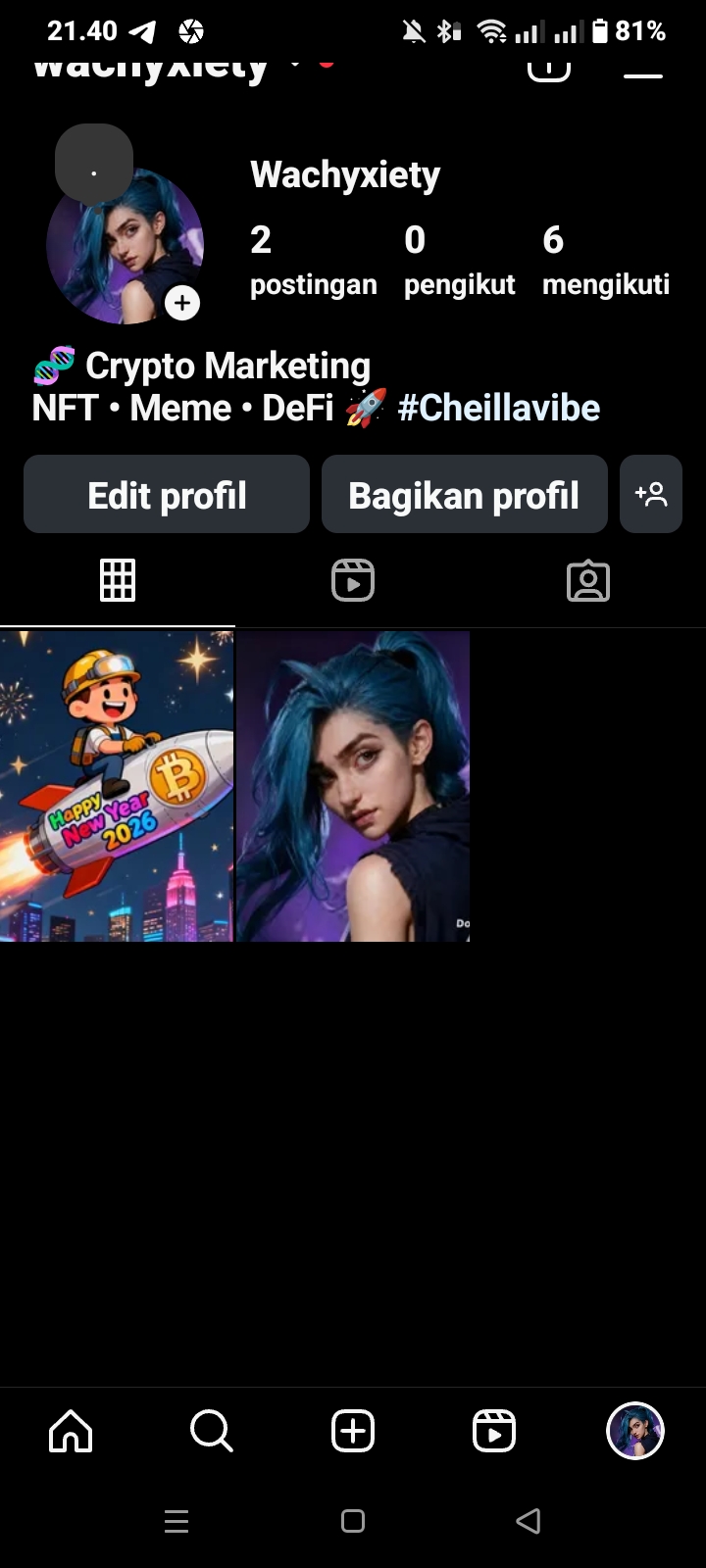The width and height of the screenshot is (706, 1568).
Task: Go to the Home feed
Action: 71,1432
